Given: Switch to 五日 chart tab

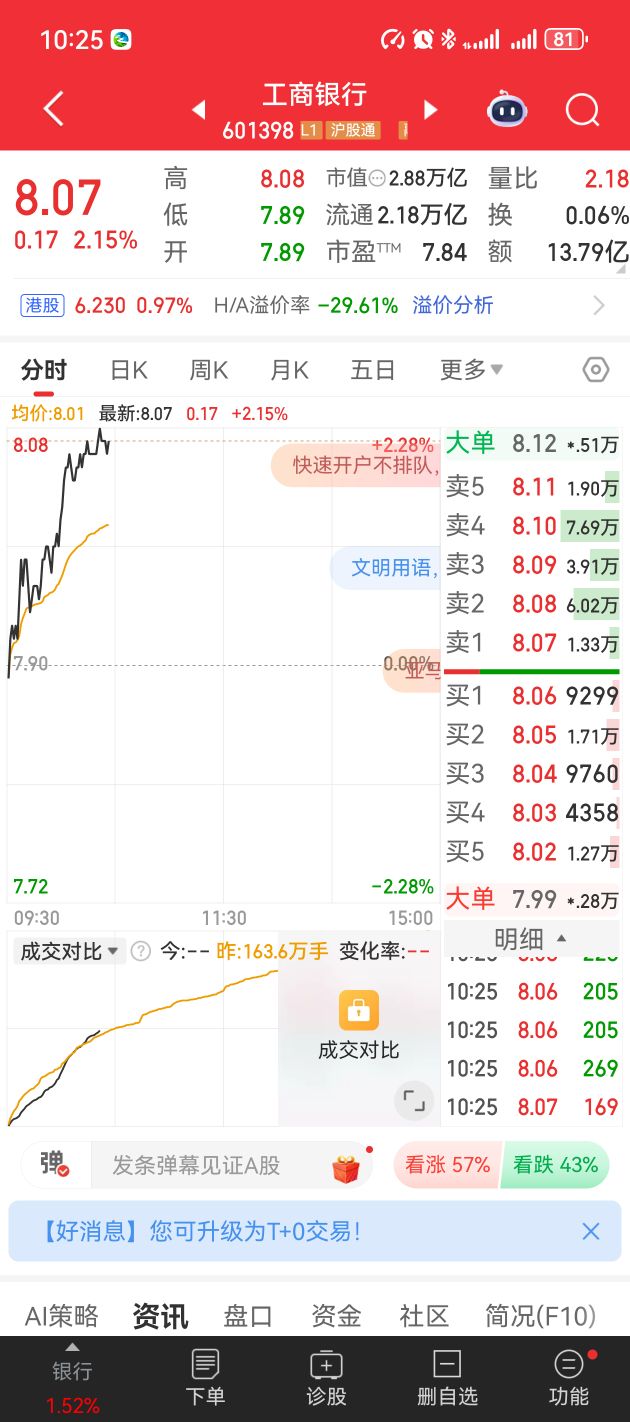Looking at the screenshot, I should (x=372, y=371).
